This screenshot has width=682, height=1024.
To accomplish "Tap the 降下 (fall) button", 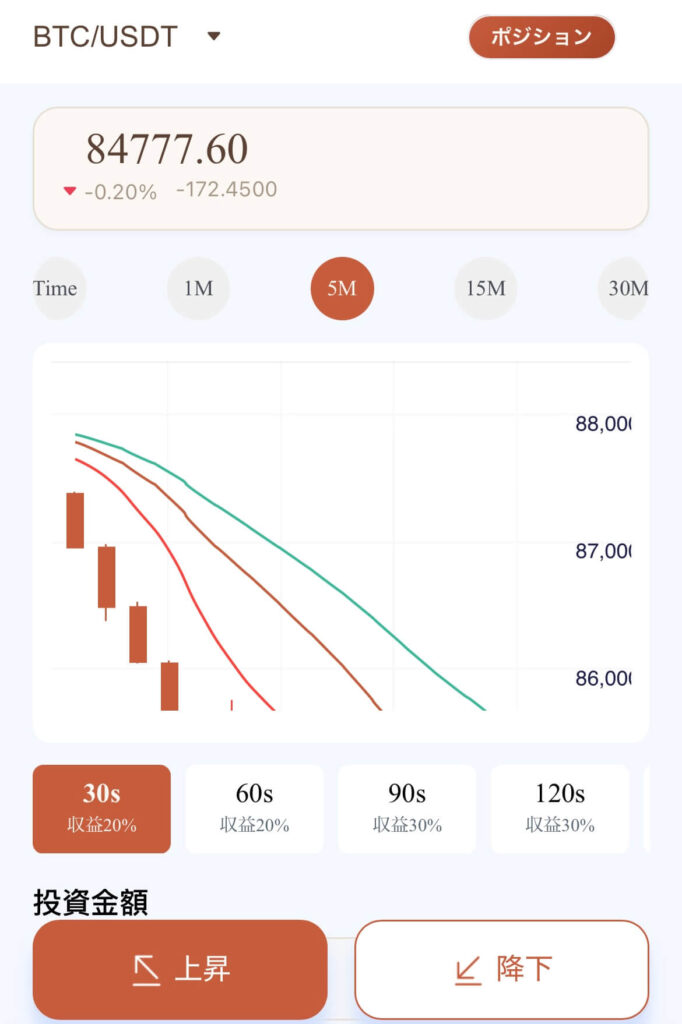I will [x=502, y=969].
